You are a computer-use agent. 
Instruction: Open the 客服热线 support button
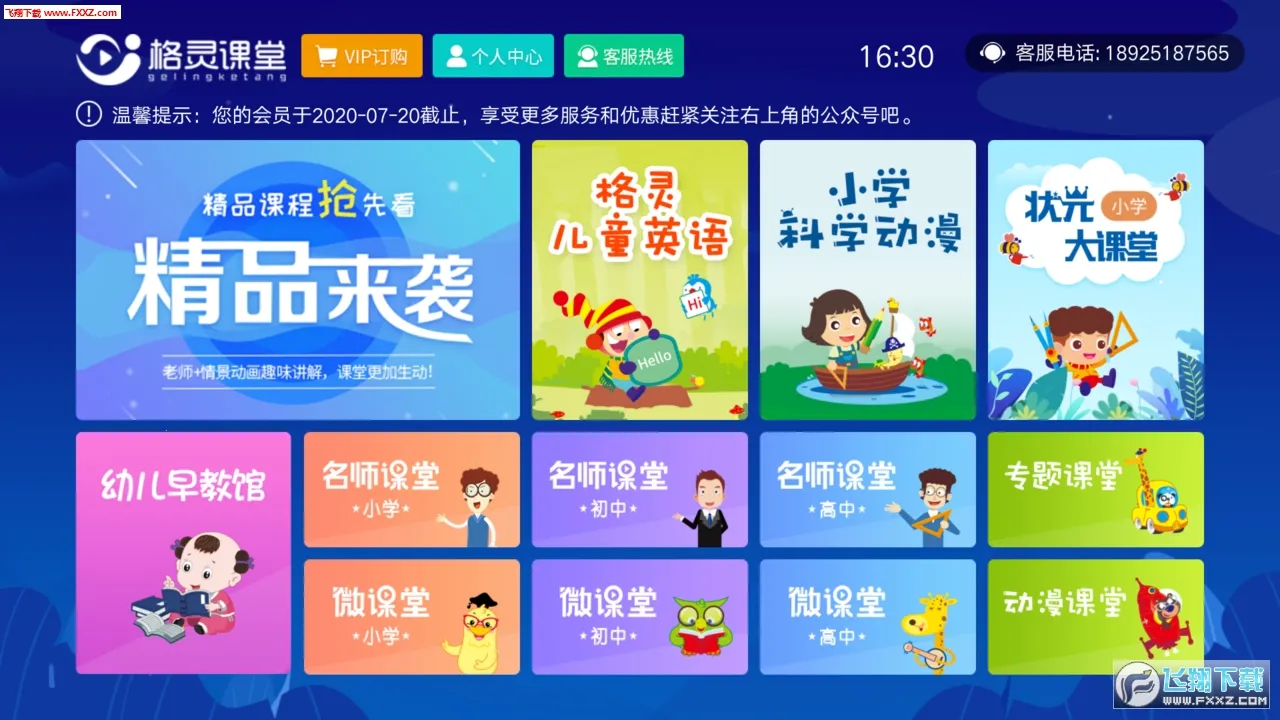[623, 56]
